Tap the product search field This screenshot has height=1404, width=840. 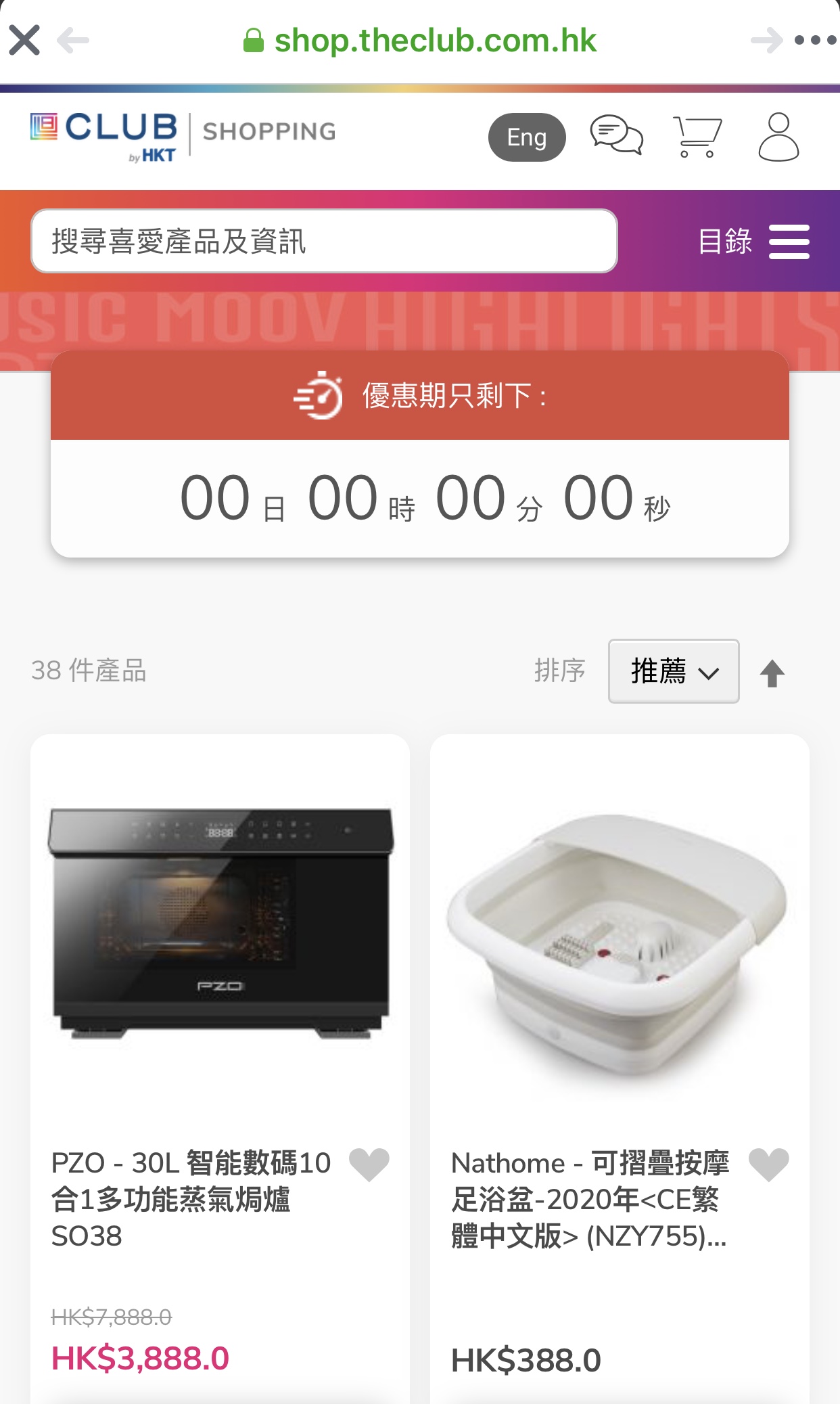pos(324,241)
